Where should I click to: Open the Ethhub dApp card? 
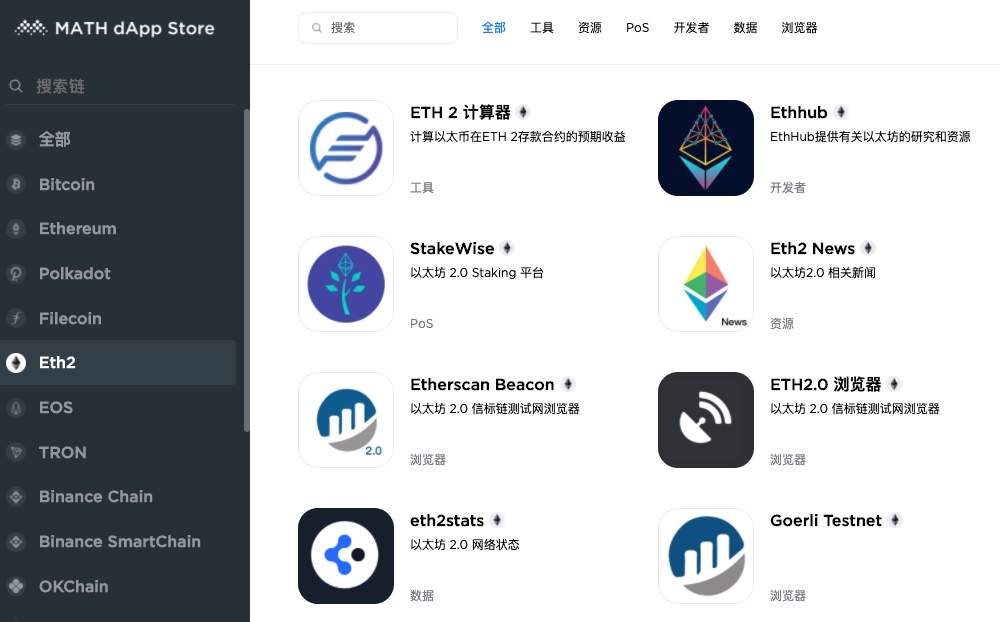click(799, 113)
